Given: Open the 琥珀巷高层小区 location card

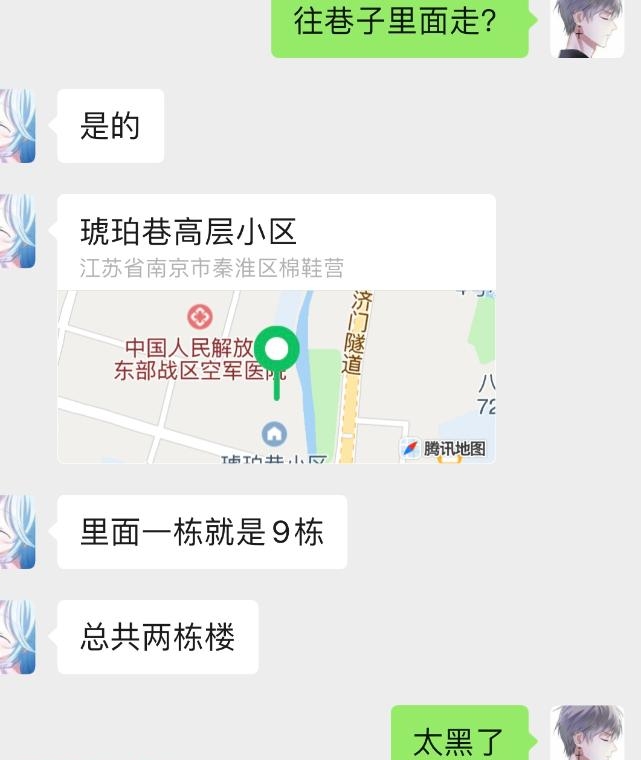Looking at the screenshot, I should tap(276, 328).
